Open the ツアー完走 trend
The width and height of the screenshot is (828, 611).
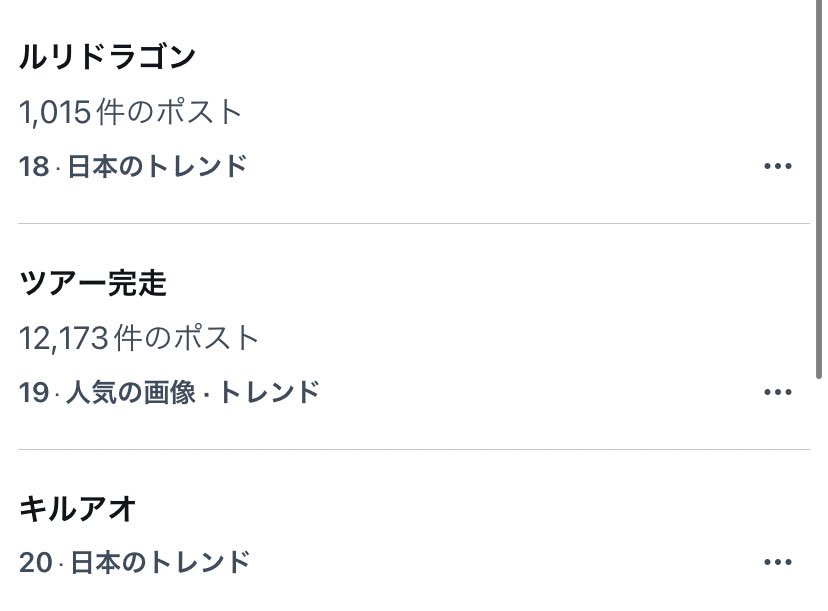tap(93, 285)
